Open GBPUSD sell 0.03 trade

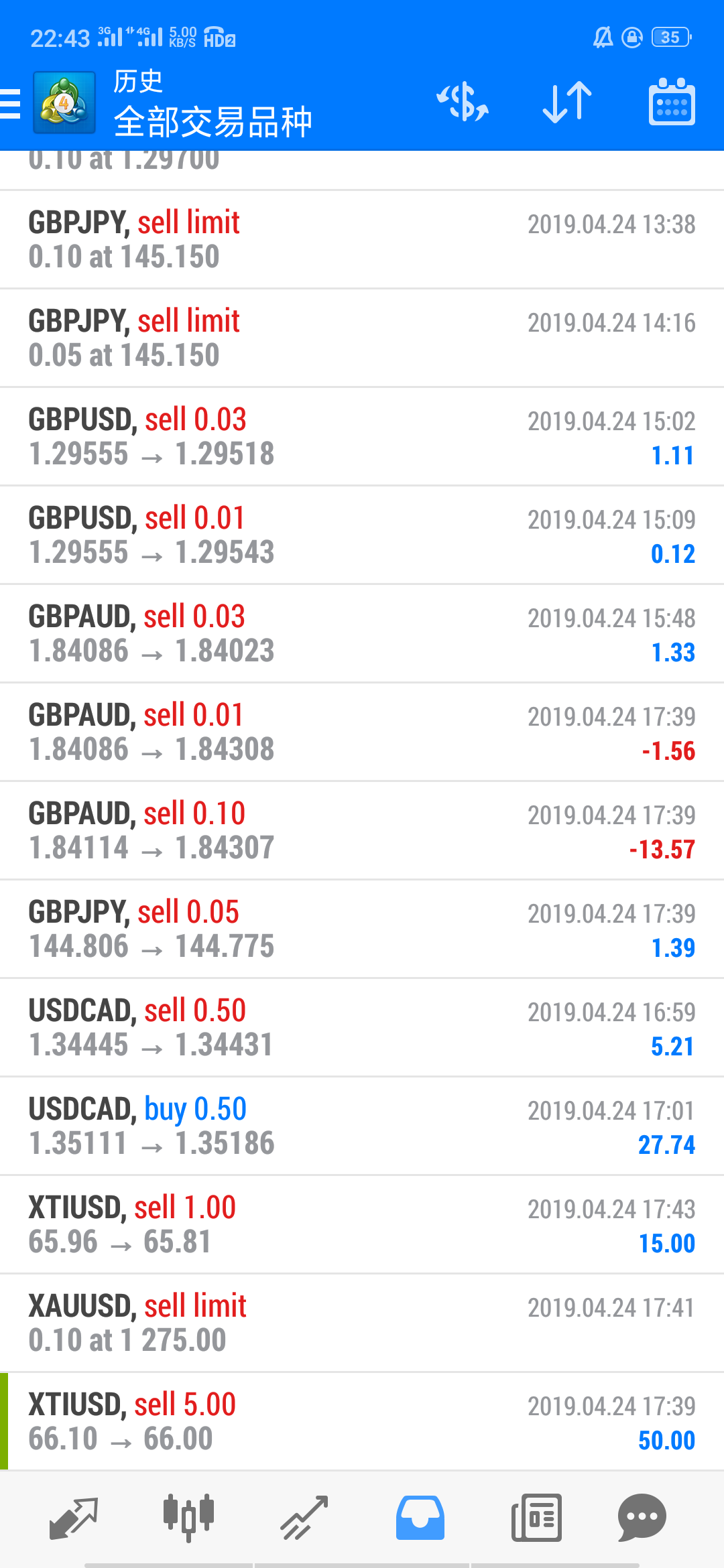[362, 437]
